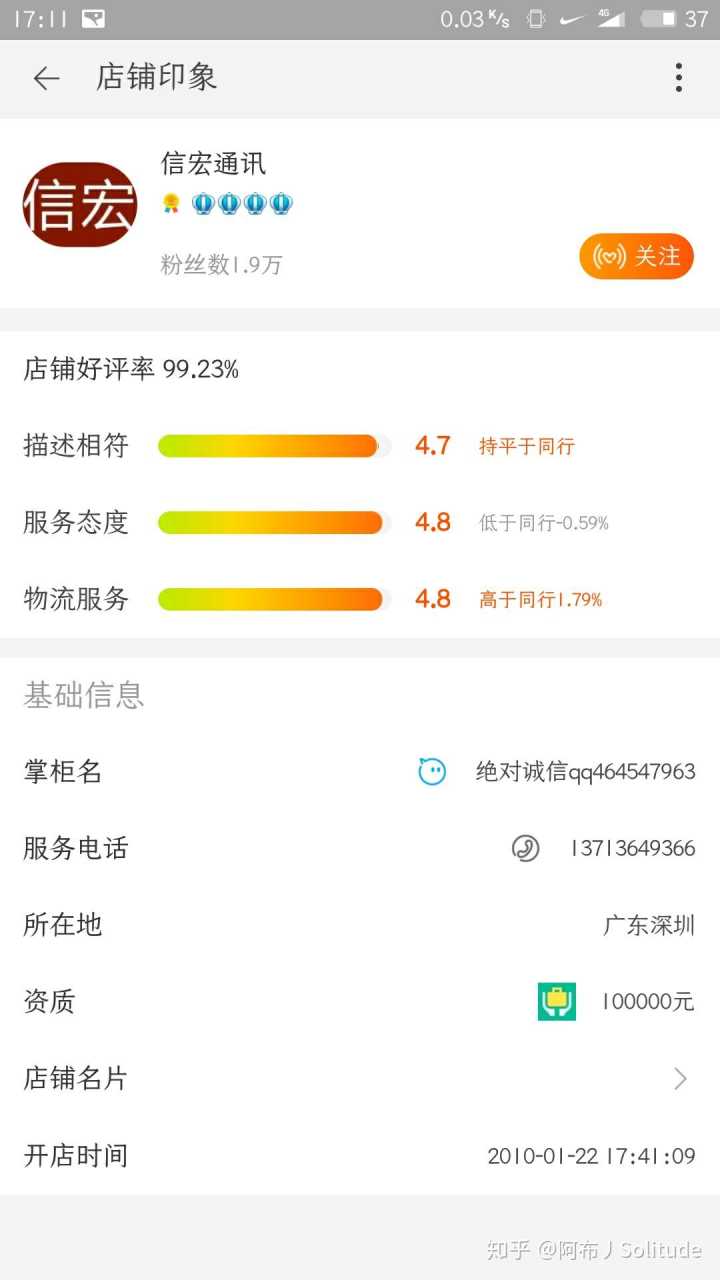Go back from the 店铺印象 page

(46, 78)
